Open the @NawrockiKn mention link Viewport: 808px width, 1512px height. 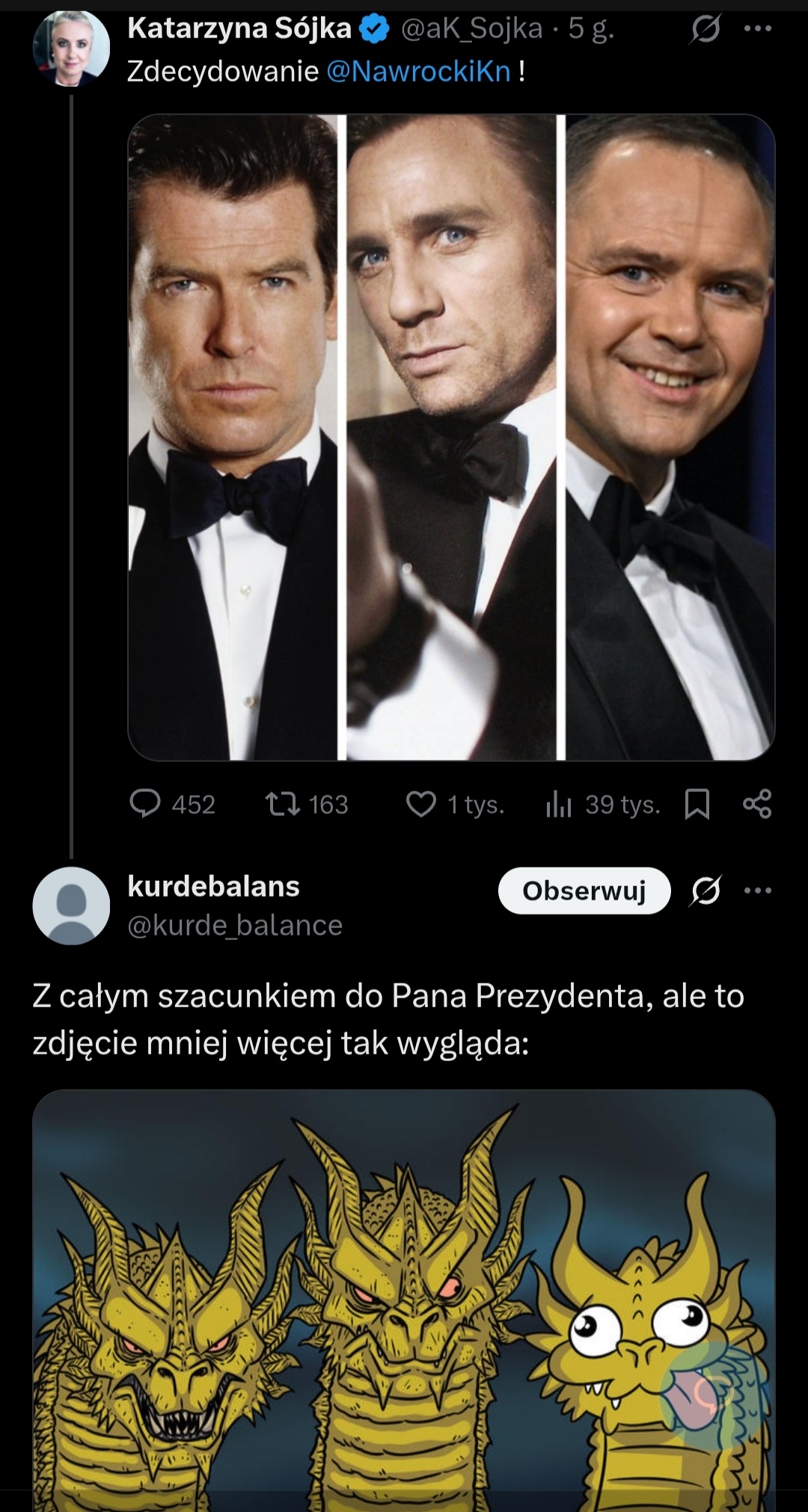(419, 72)
